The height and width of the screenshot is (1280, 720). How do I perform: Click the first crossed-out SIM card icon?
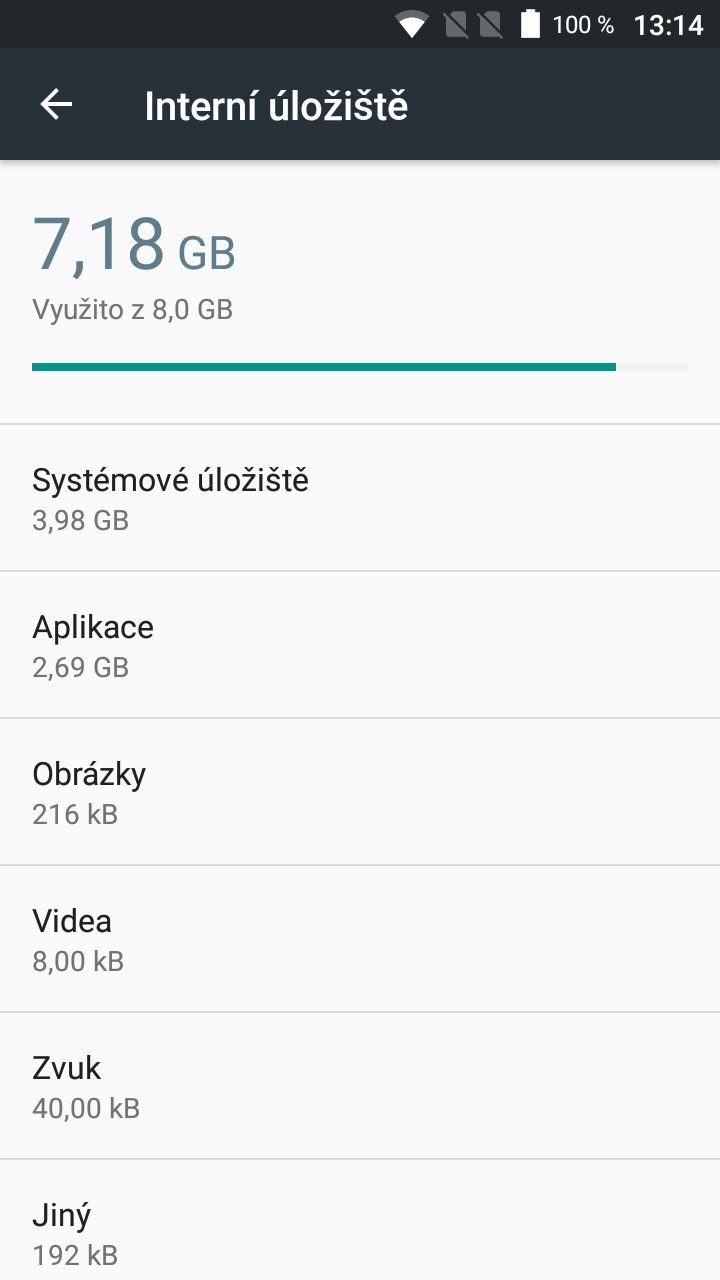pyautogui.click(x=459, y=24)
